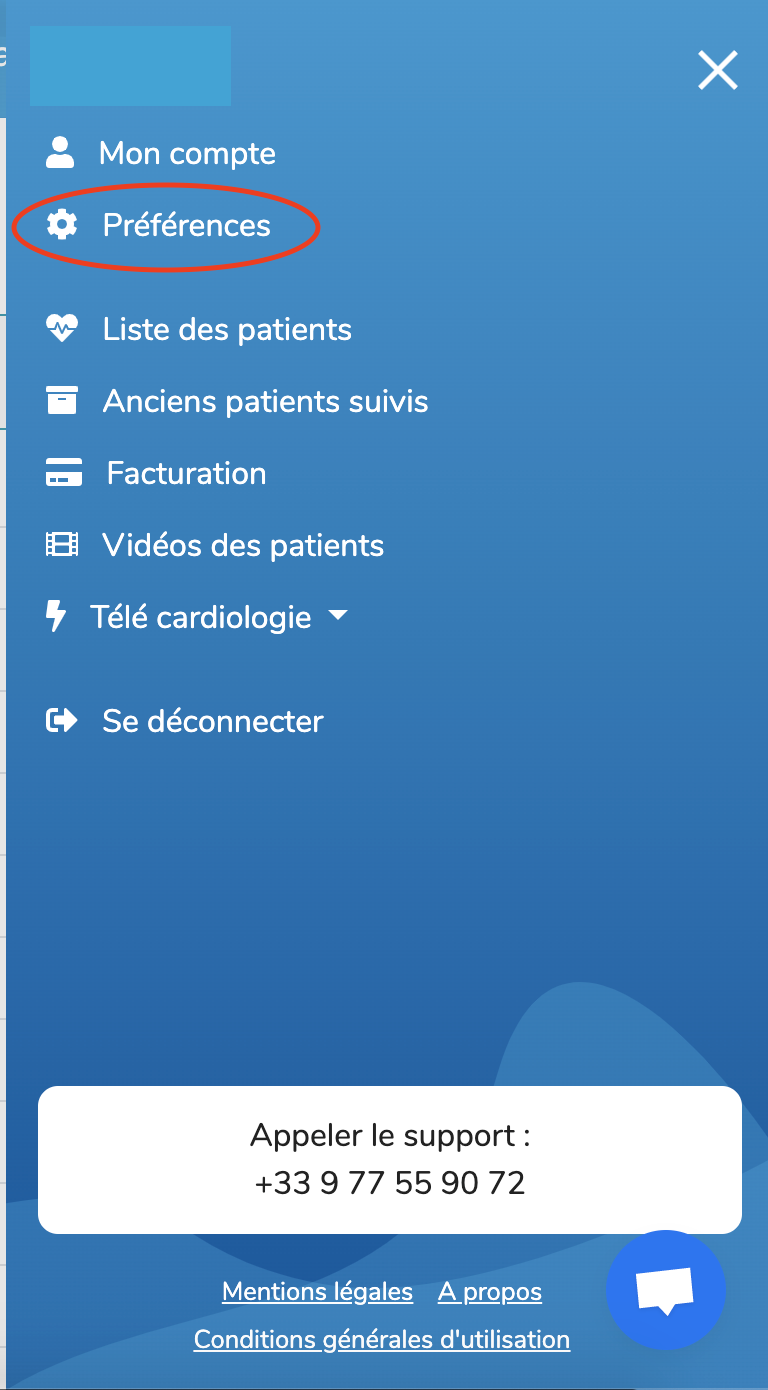Image resolution: width=768 pixels, height=1390 pixels.
Task: View Anciens patients suivis
Action: pos(265,401)
